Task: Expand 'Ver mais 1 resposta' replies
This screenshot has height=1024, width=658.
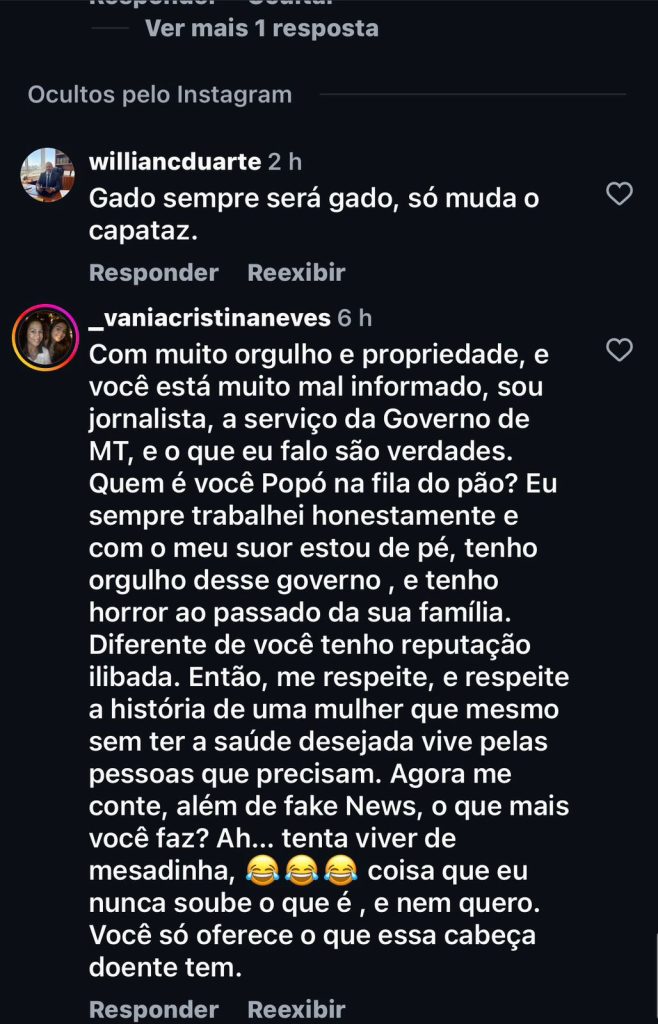Action: [261, 28]
